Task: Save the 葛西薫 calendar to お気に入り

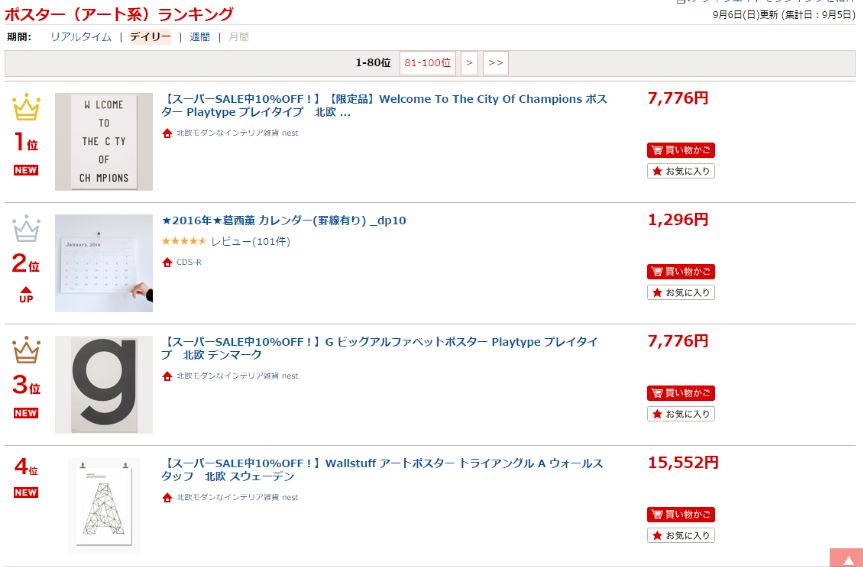Action: 681,292
